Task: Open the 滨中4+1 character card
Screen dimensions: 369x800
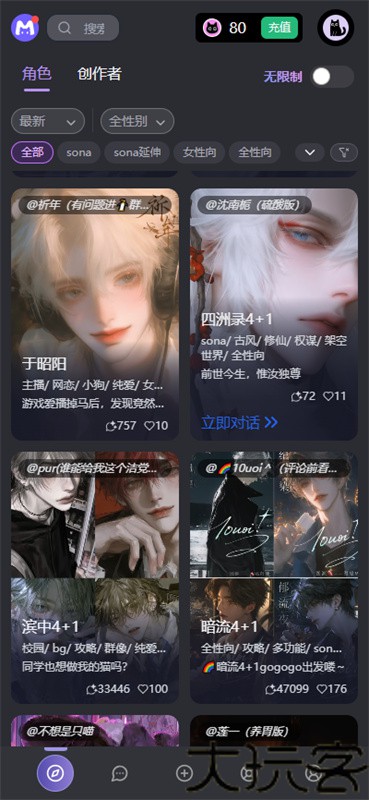Action: (x=95, y=578)
